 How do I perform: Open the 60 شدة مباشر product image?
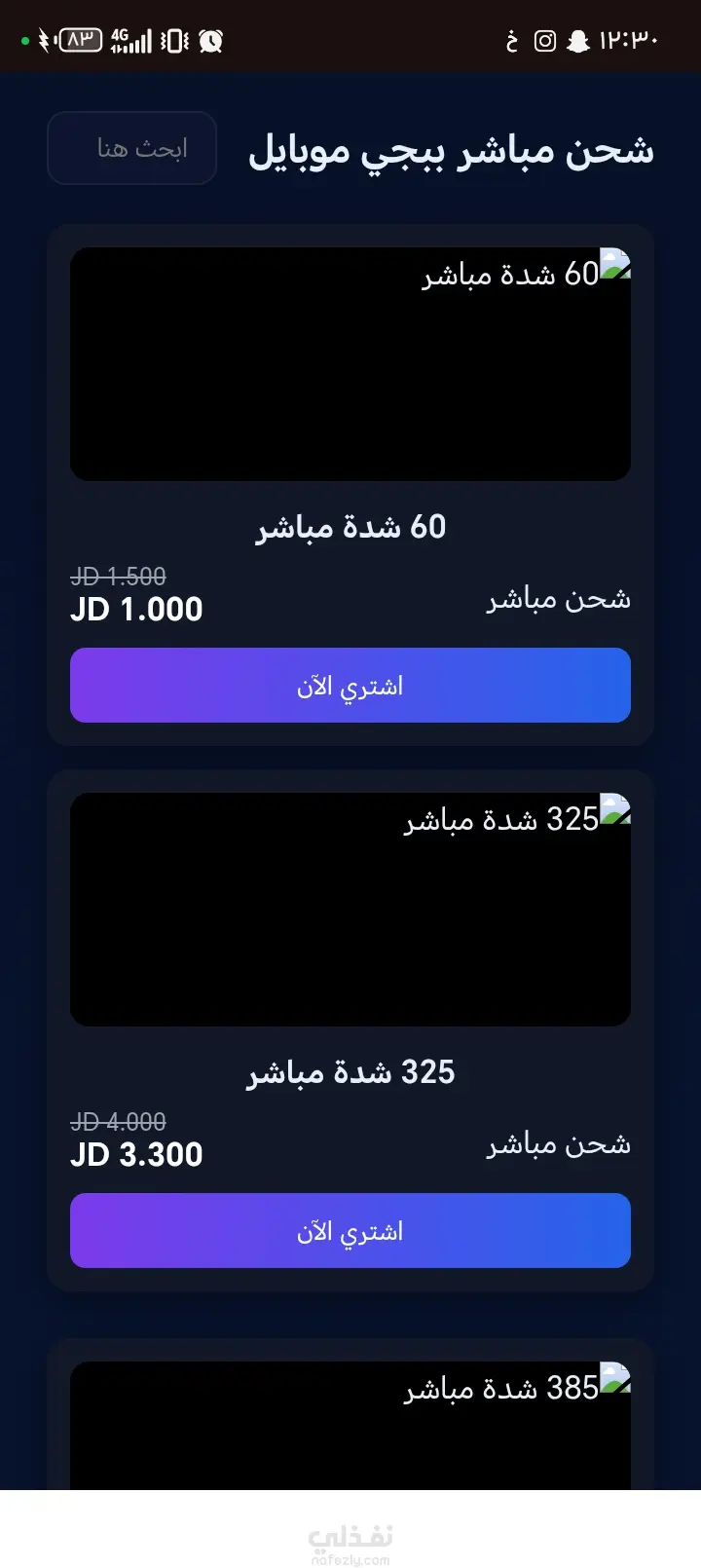click(x=350, y=364)
